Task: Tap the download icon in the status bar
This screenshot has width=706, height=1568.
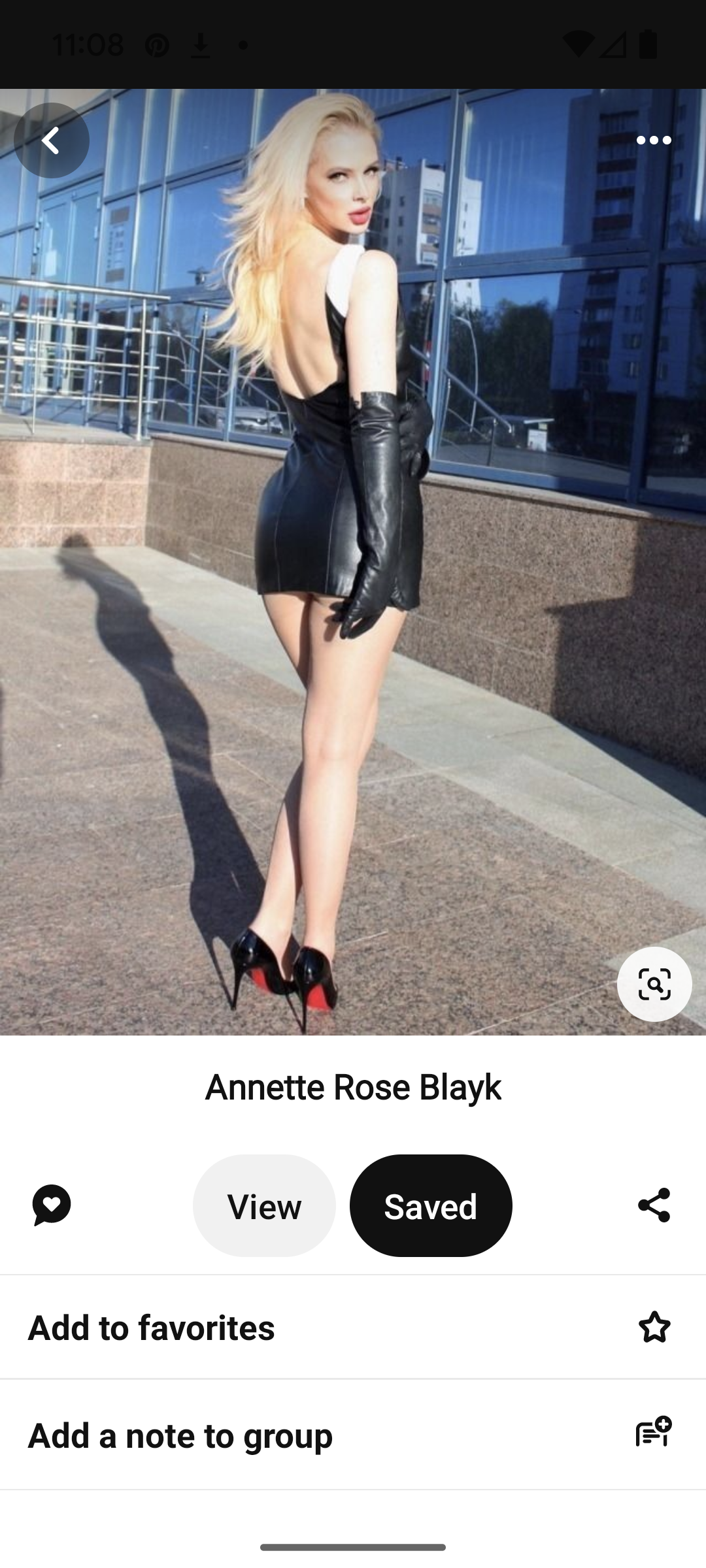Action: (x=201, y=44)
